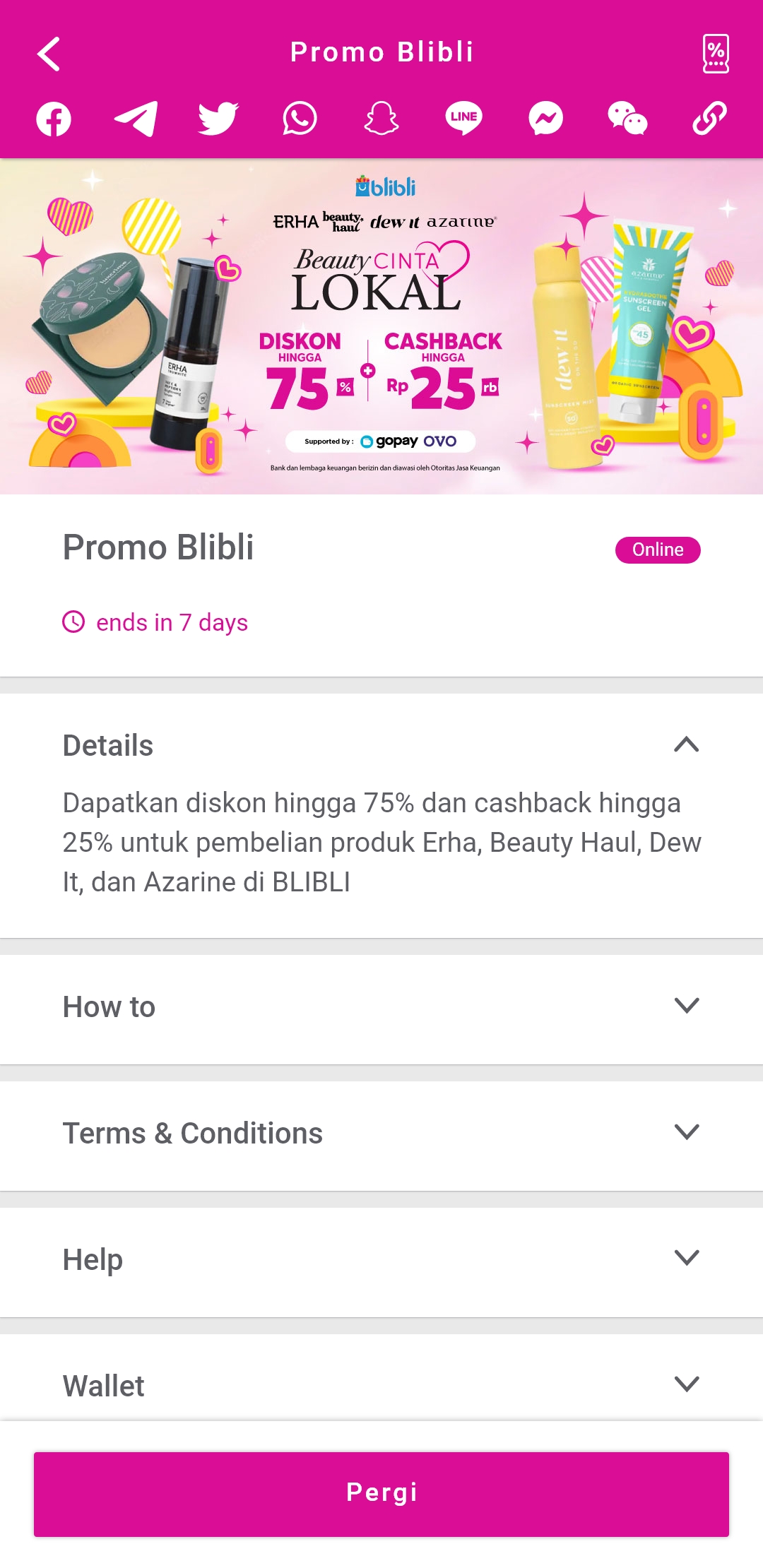
Task: Share promo via LINE
Action: [463, 119]
